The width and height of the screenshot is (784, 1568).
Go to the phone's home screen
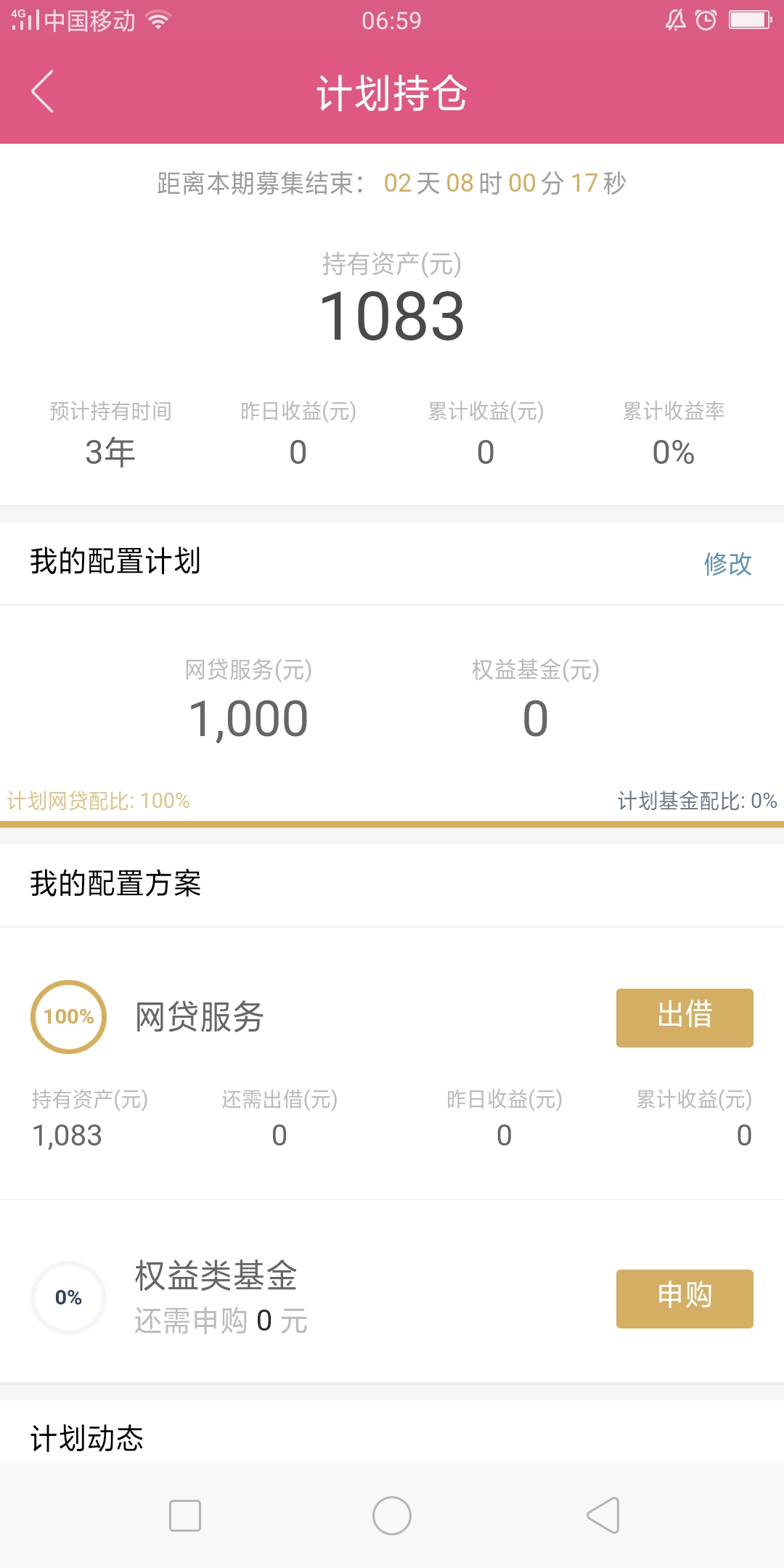[x=392, y=1516]
